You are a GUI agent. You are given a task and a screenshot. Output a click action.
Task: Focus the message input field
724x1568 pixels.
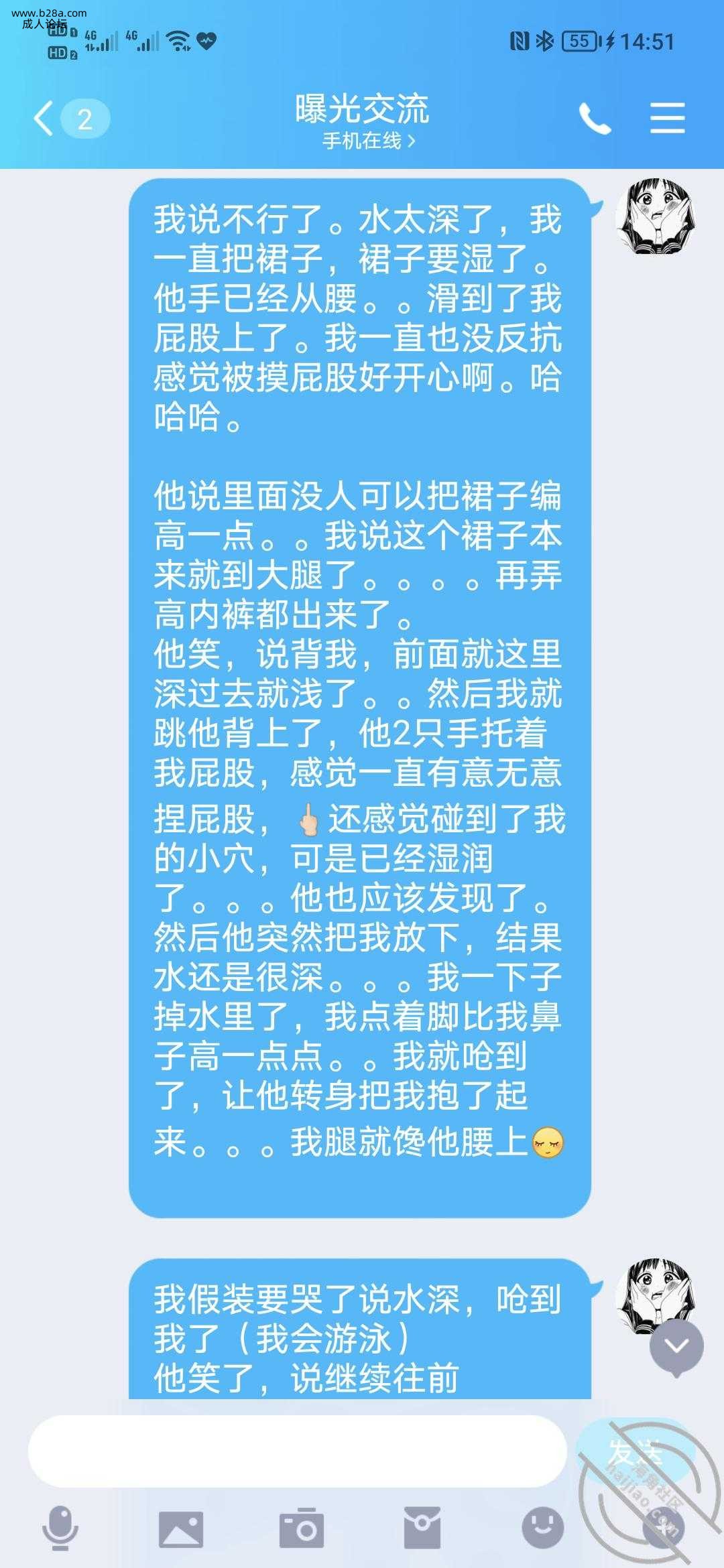(297, 1451)
